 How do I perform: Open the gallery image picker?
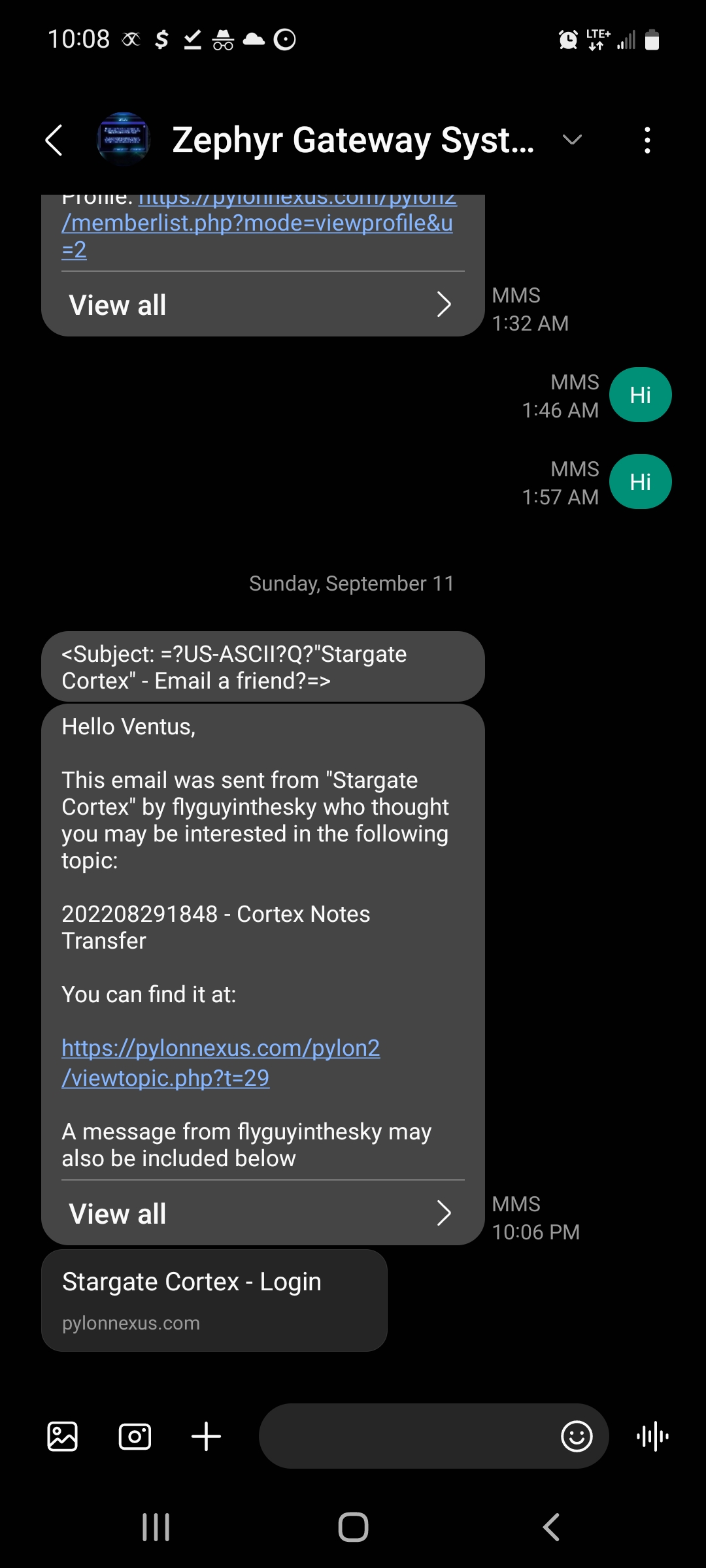point(63,1437)
